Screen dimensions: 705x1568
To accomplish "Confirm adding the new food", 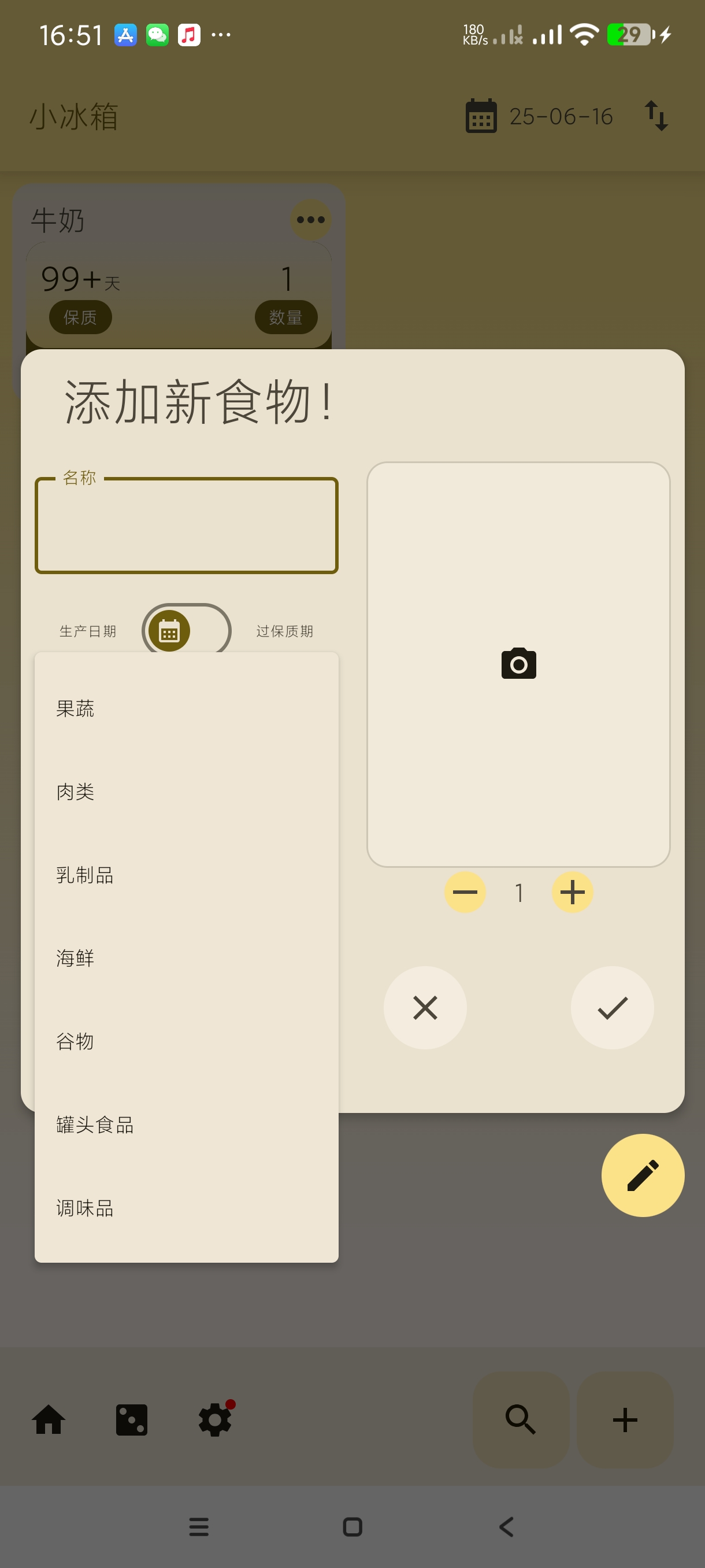I will point(612,1007).
